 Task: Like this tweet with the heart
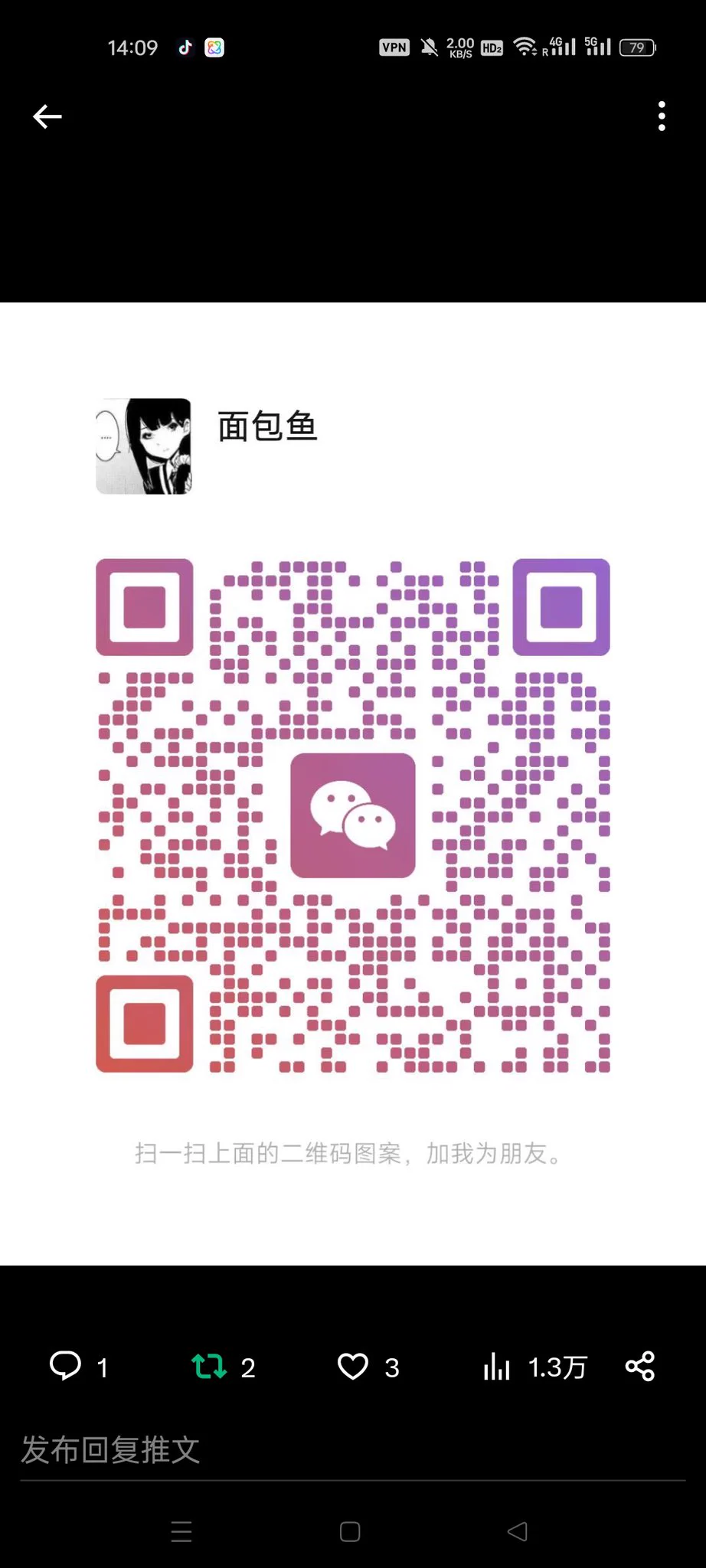pos(353,1367)
